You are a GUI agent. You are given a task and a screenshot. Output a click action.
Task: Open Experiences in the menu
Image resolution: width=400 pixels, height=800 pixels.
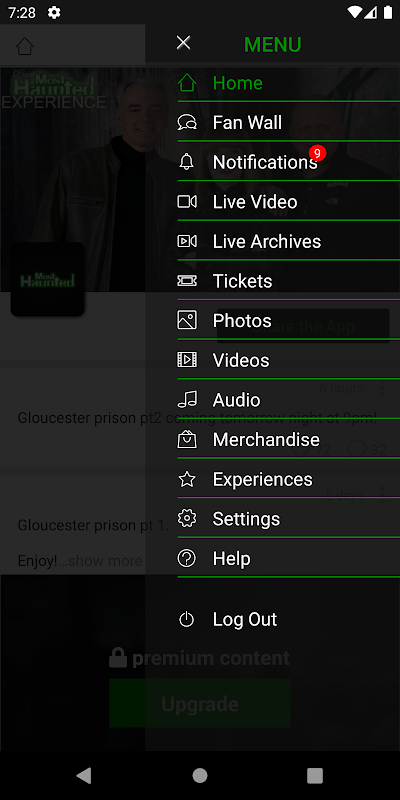click(x=289, y=479)
